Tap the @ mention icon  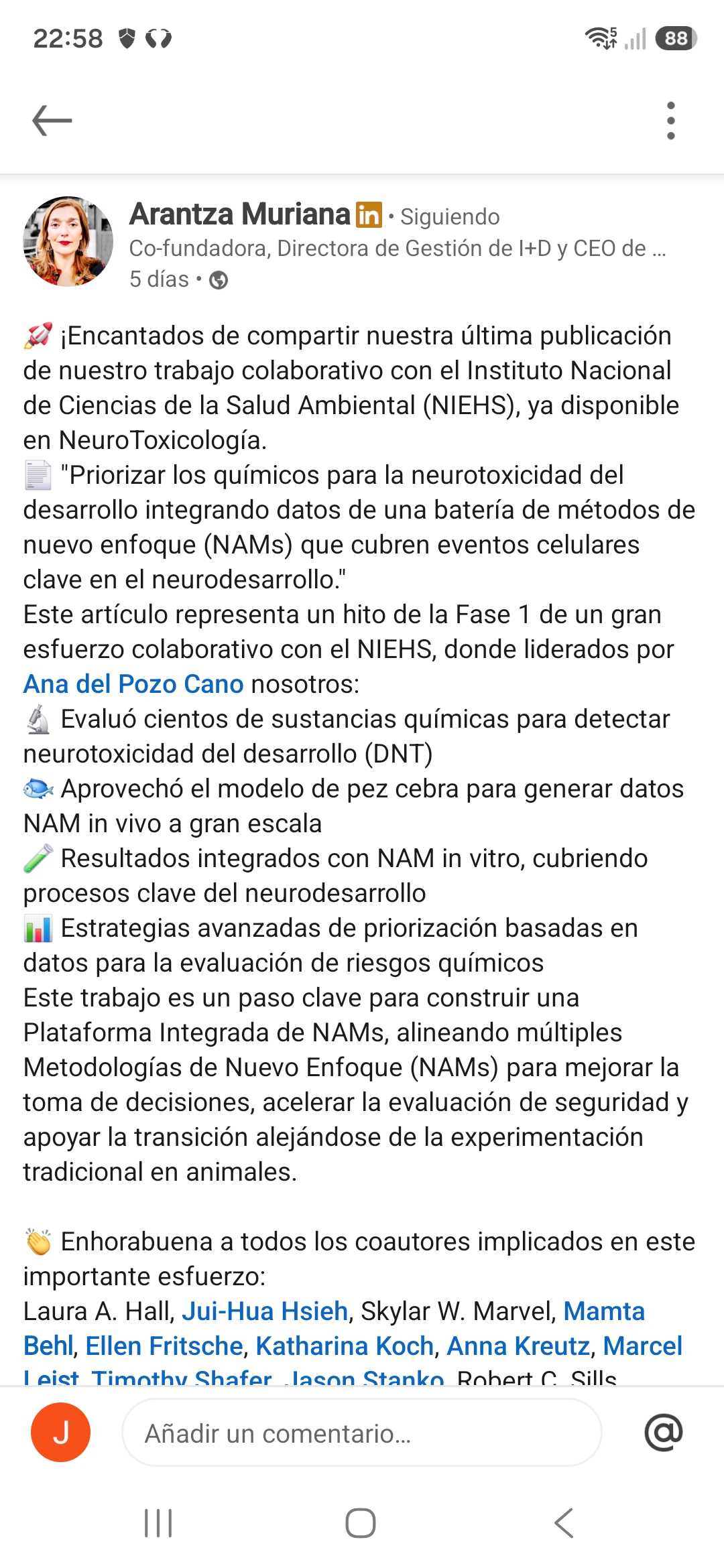pyautogui.click(x=663, y=1433)
